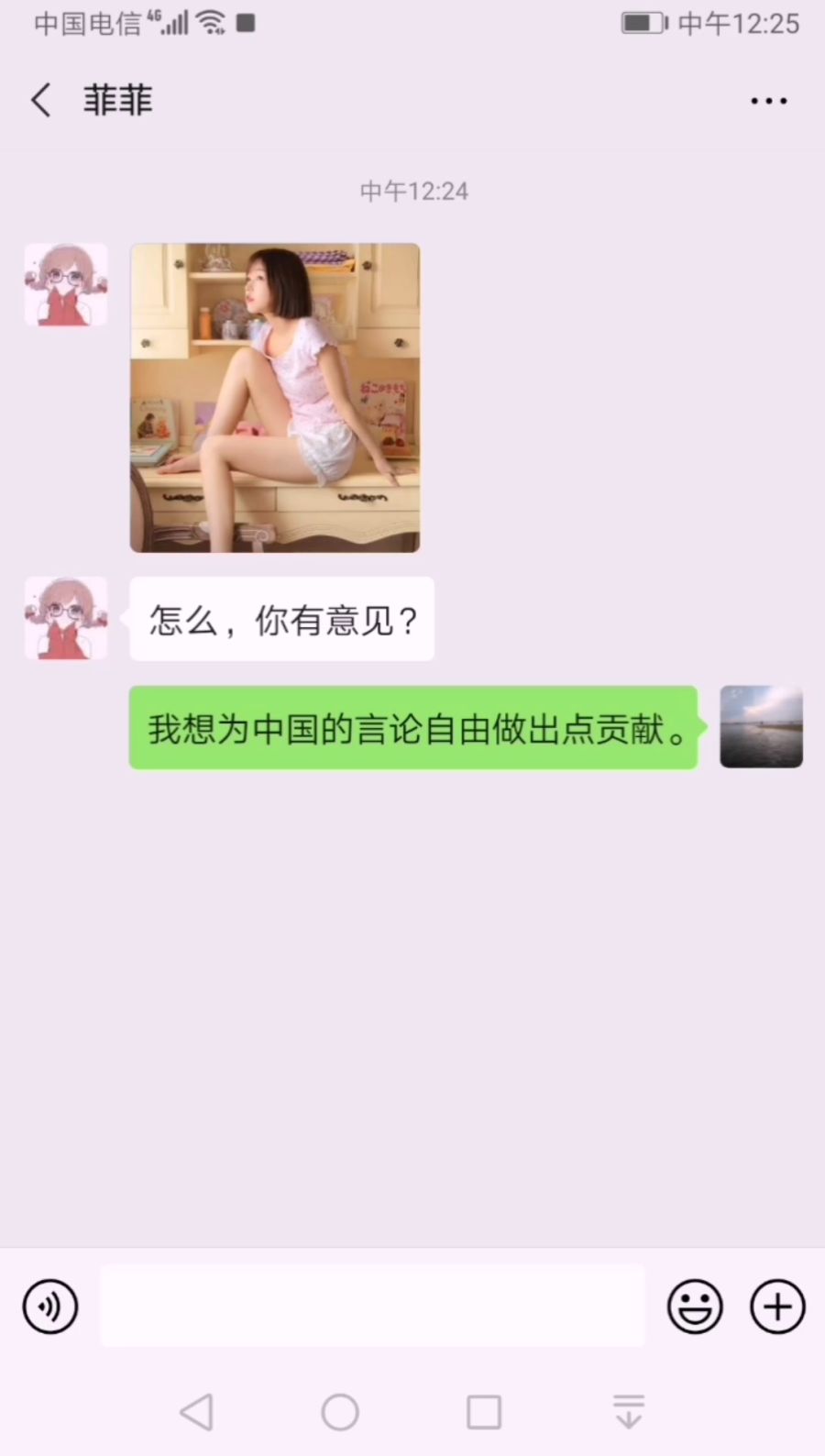
Task: Open more attachments plus button
Action: click(777, 1307)
